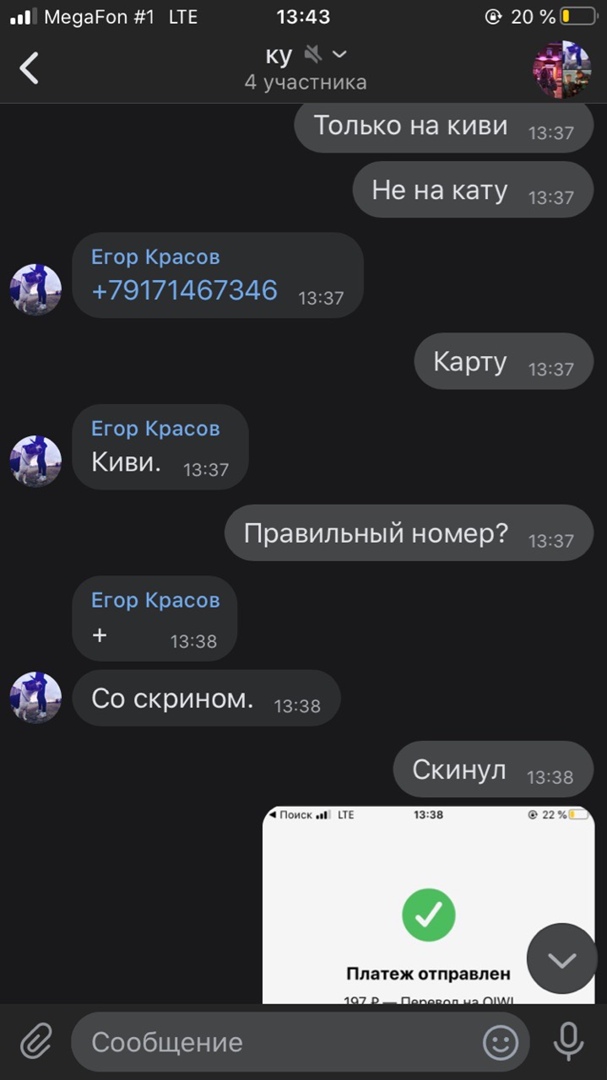Open the emoji and sticker picker
Screen dimensions: 607x1080
tap(500, 1043)
